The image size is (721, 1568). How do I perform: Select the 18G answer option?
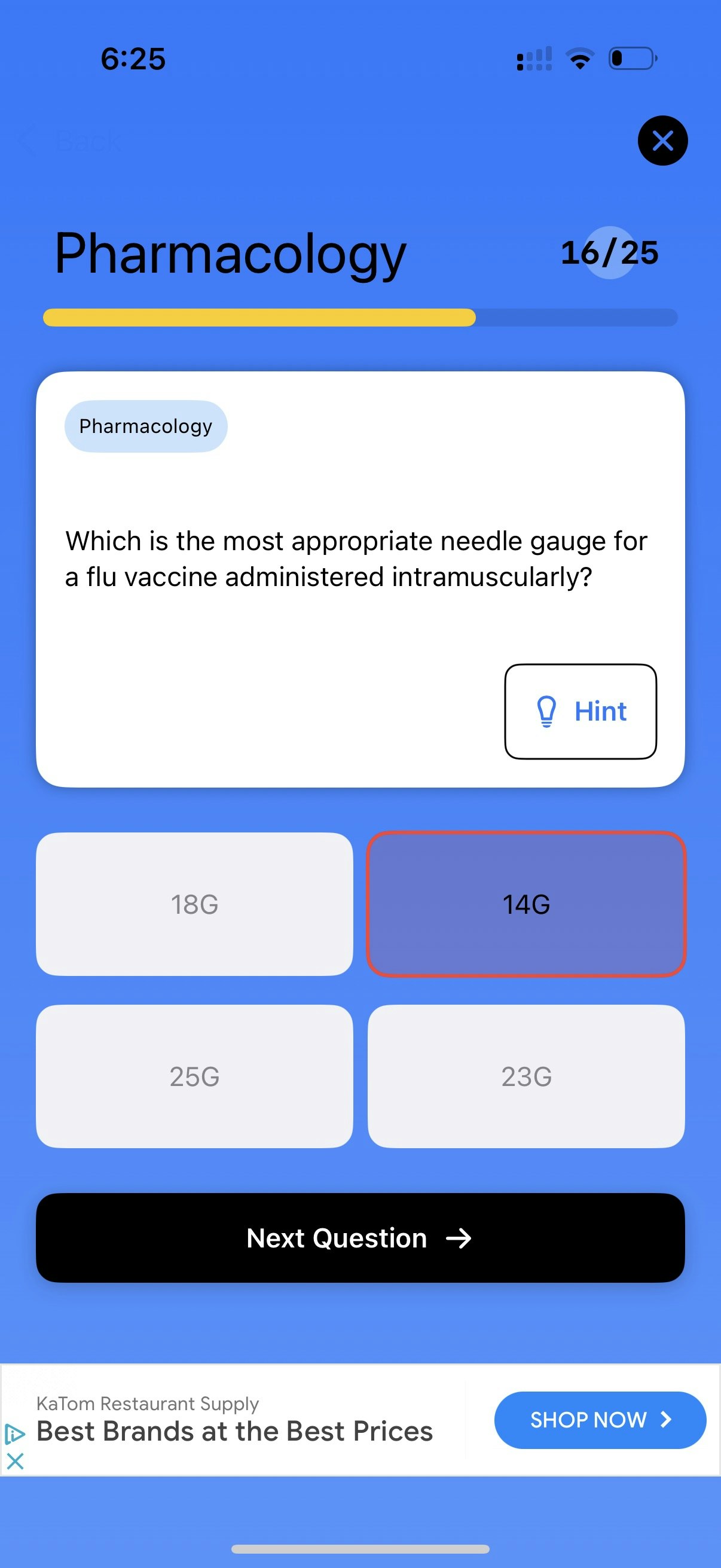click(x=194, y=904)
